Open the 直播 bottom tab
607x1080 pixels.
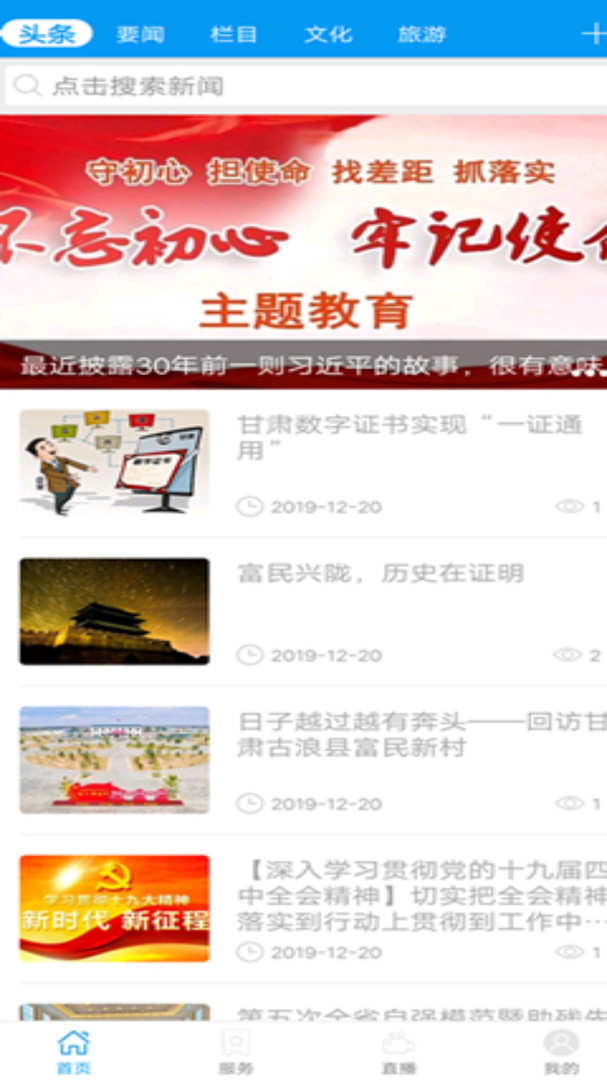pos(398,1052)
